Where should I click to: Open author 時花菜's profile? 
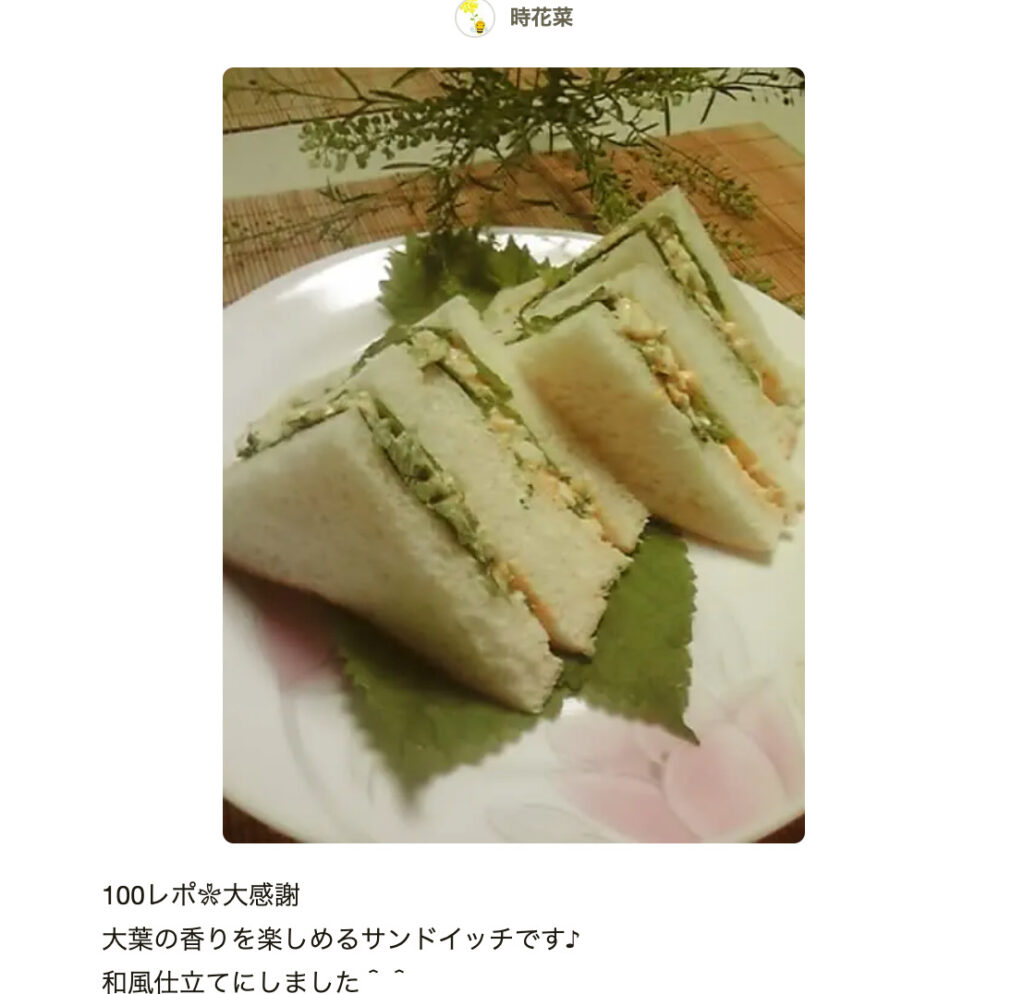[x=540, y=18]
